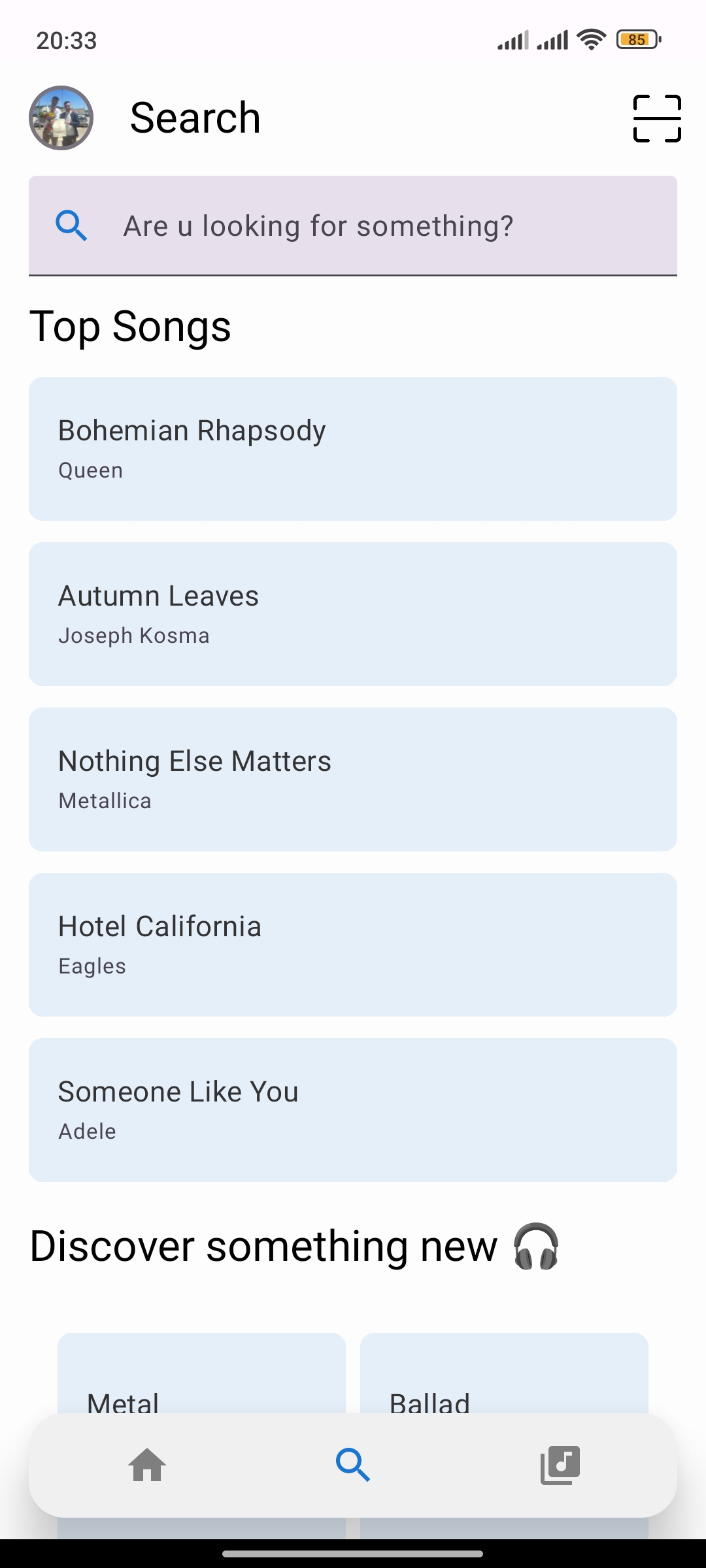This screenshot has height=1568, width=706.
Task: Select the Autumn Leaves song card
Action: 353,614
